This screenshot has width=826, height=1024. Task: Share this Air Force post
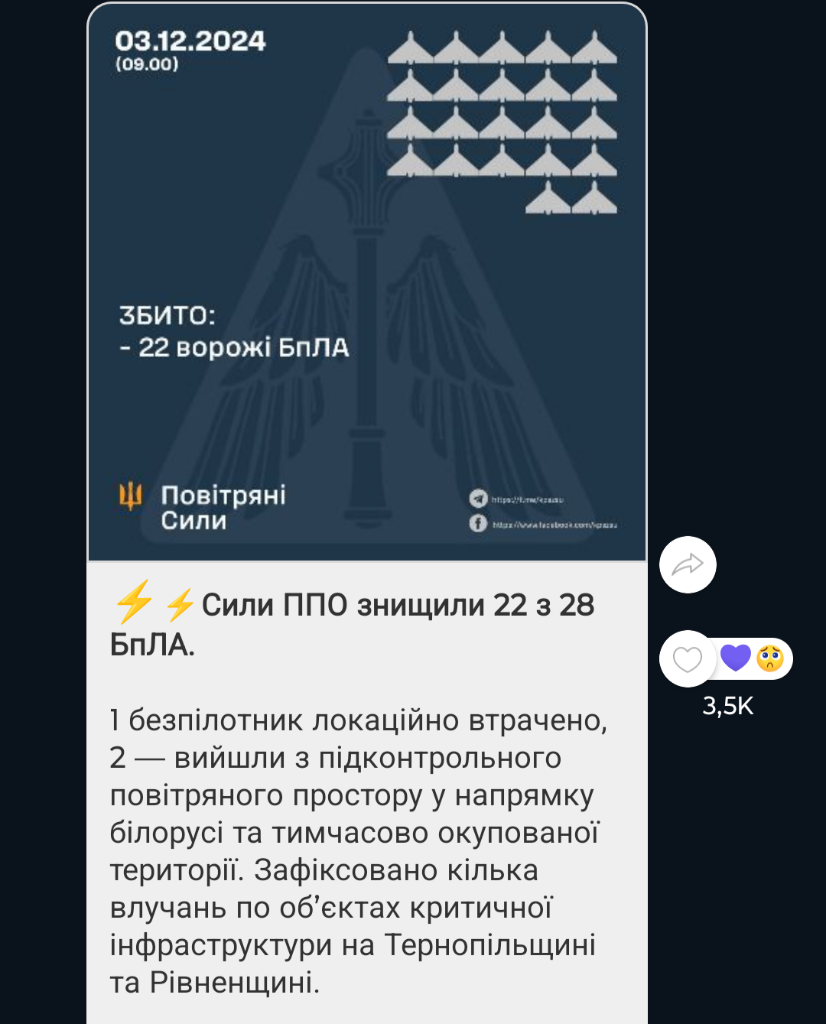(x=688, y=566)
